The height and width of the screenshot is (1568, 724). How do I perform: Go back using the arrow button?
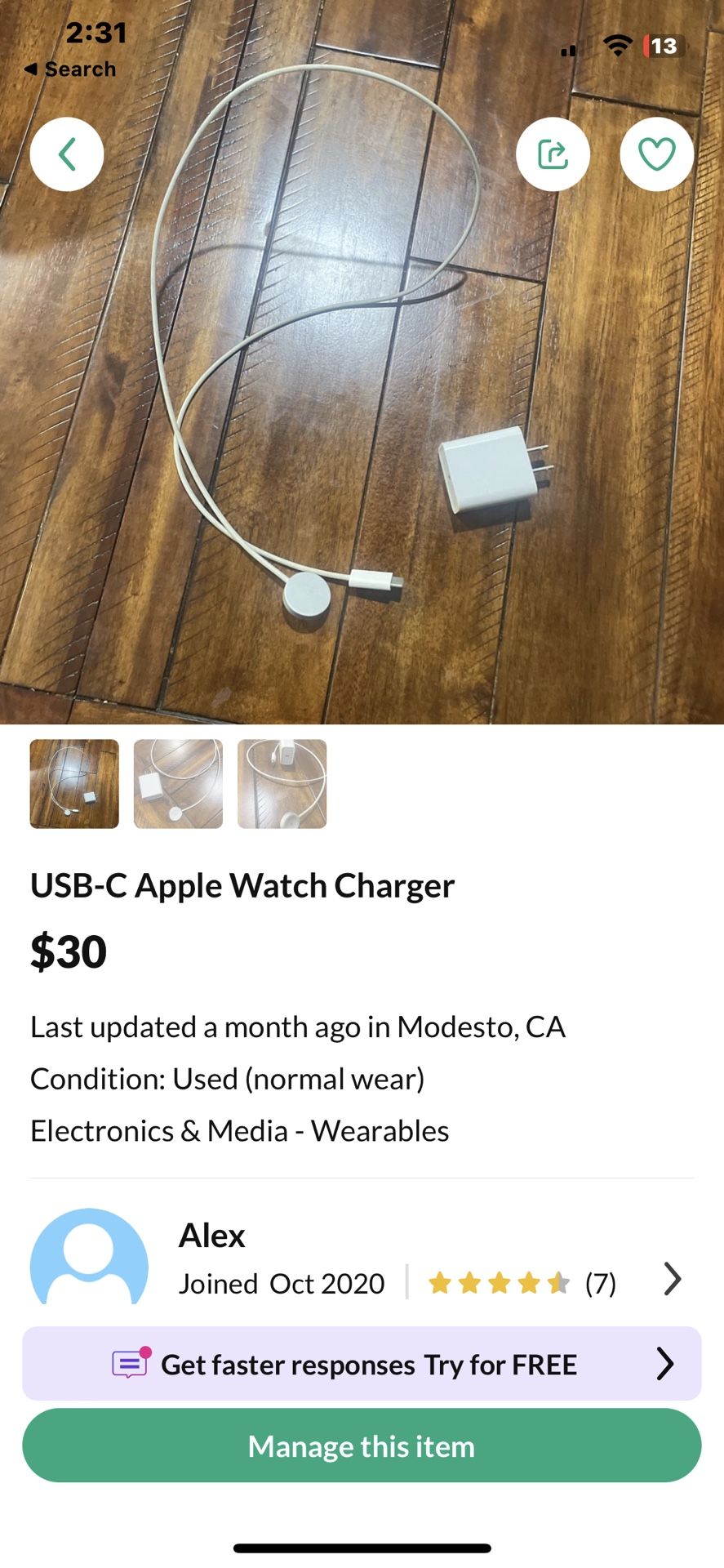coord(67,154)
